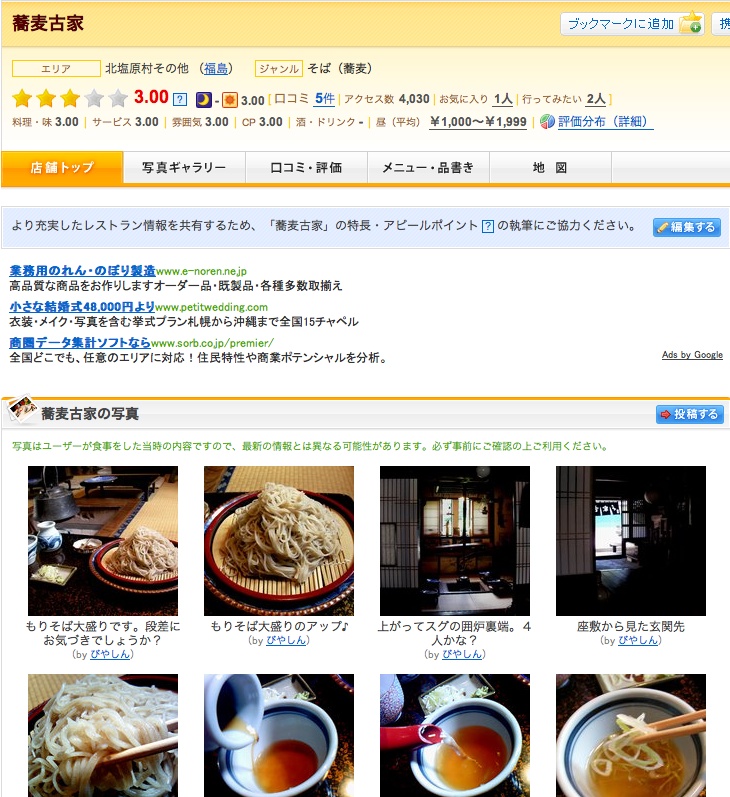Select メニュー・品書き tab
730x797 pixels.
click(x=428, y=168)
